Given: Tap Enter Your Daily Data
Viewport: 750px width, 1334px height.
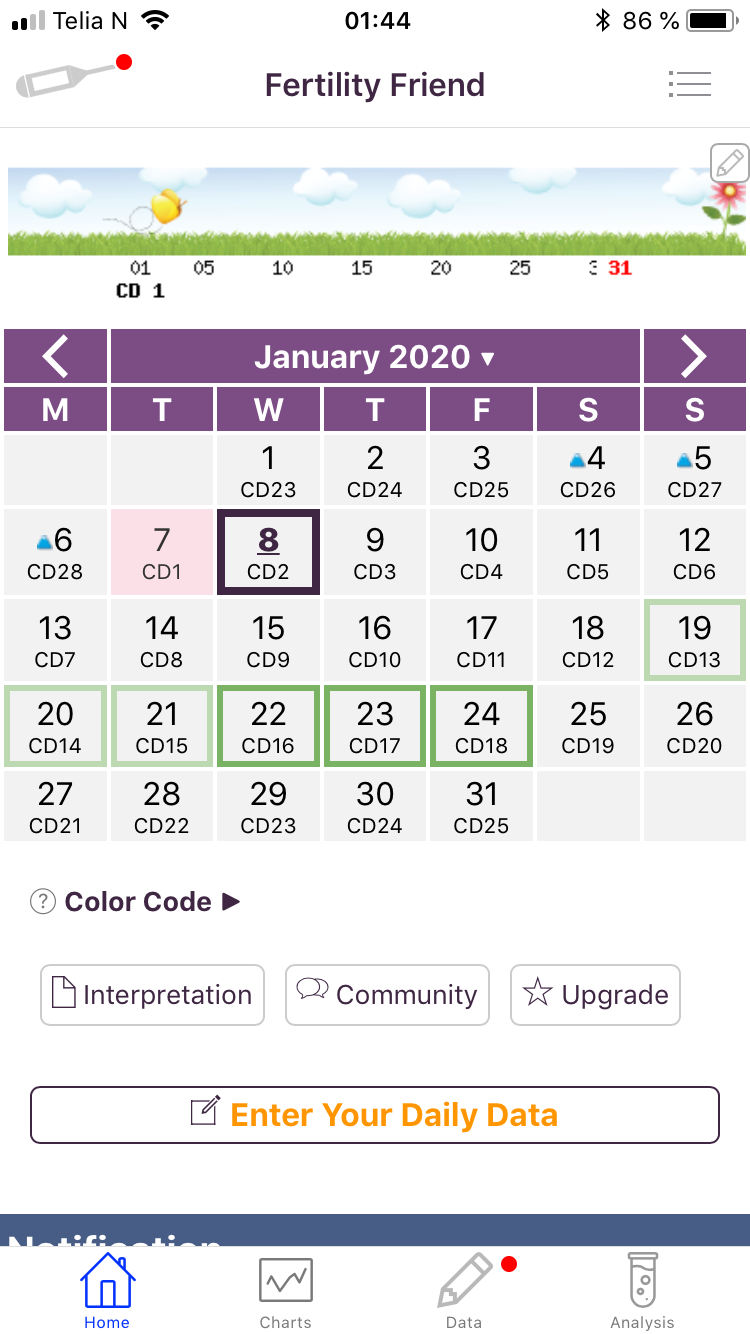Looking at the screenshot, I should coord(375,1115).
